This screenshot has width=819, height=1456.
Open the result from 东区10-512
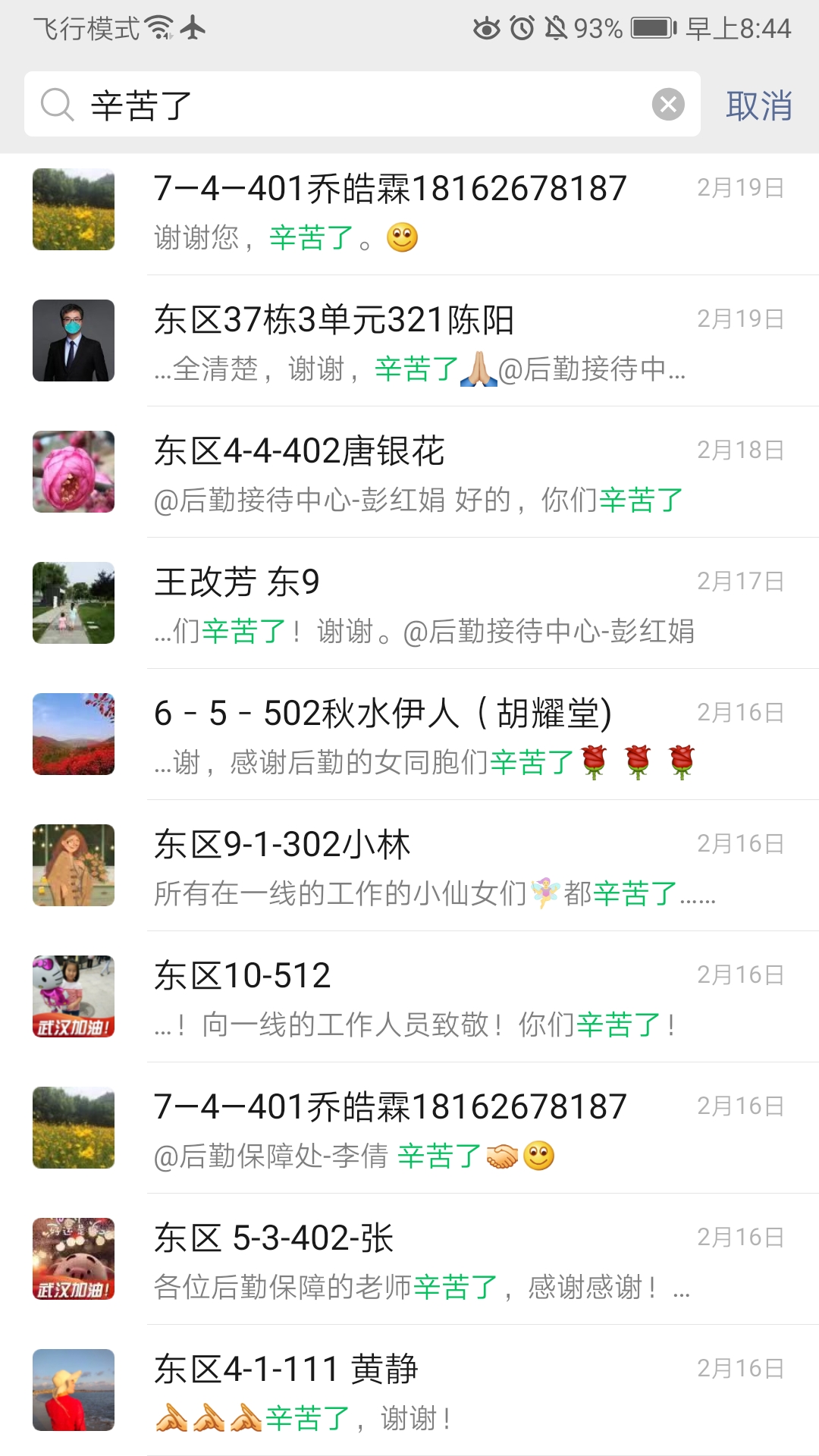coord(425,997)
